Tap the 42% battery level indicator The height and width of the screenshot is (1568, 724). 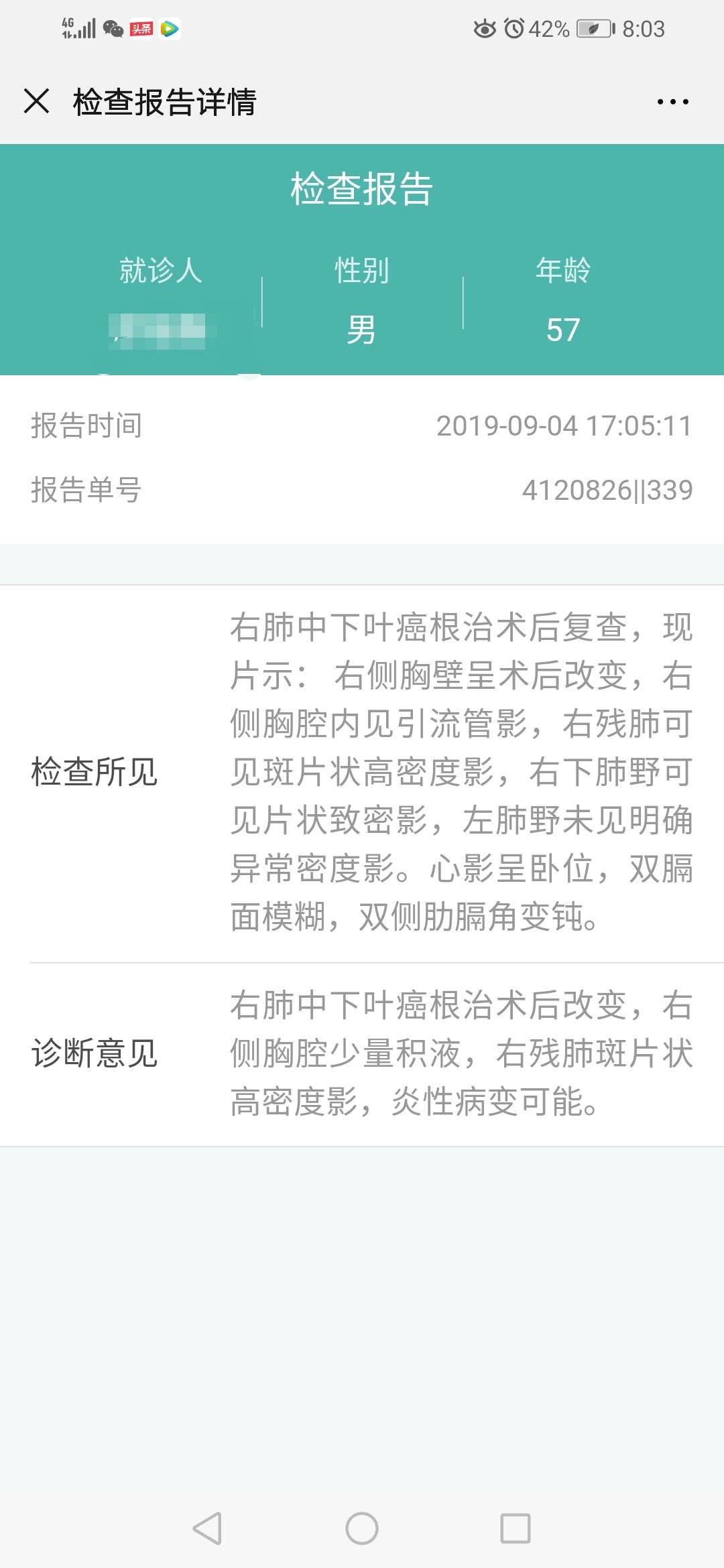pos(548,29)
